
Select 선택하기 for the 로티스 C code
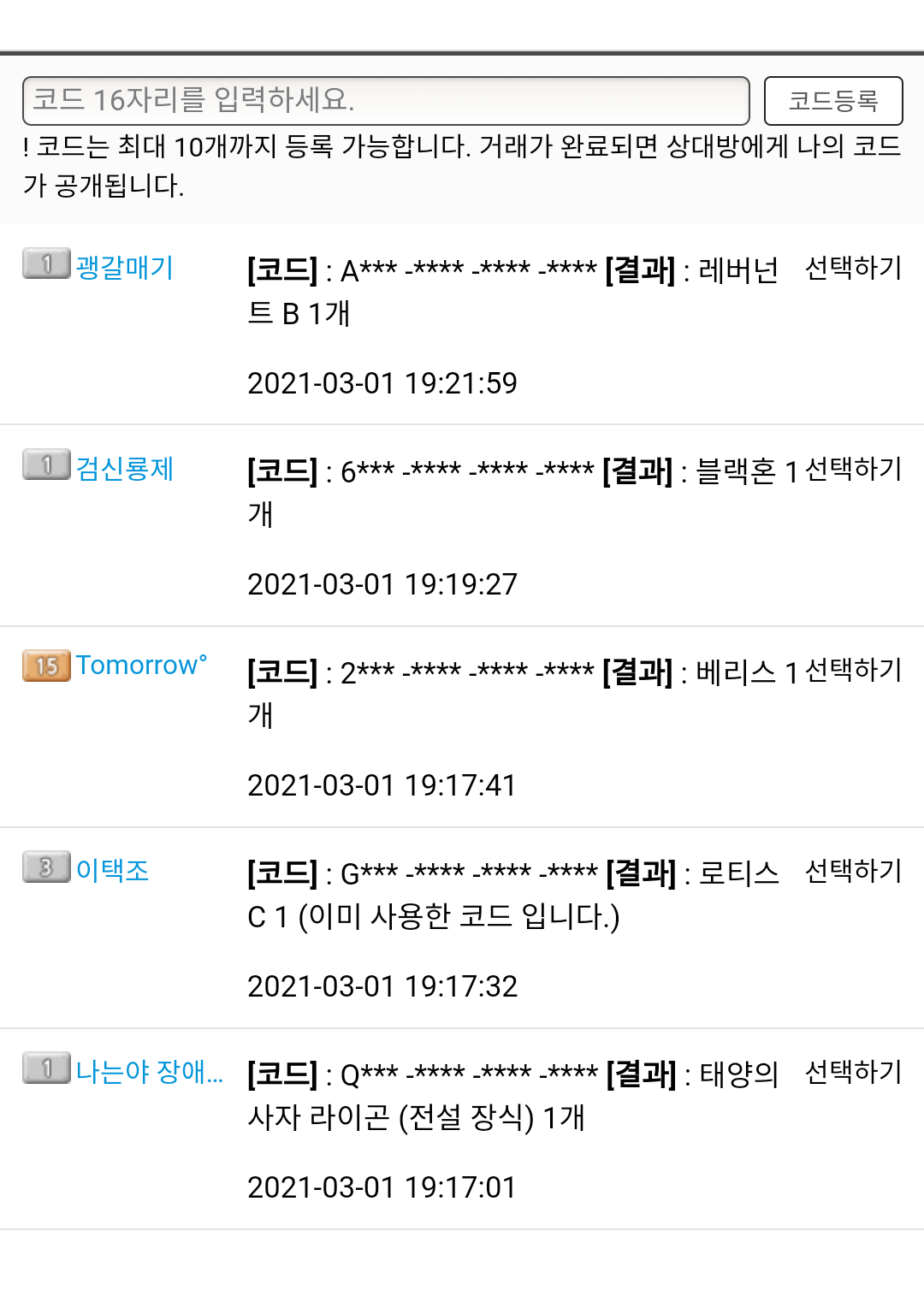(854, 871)
